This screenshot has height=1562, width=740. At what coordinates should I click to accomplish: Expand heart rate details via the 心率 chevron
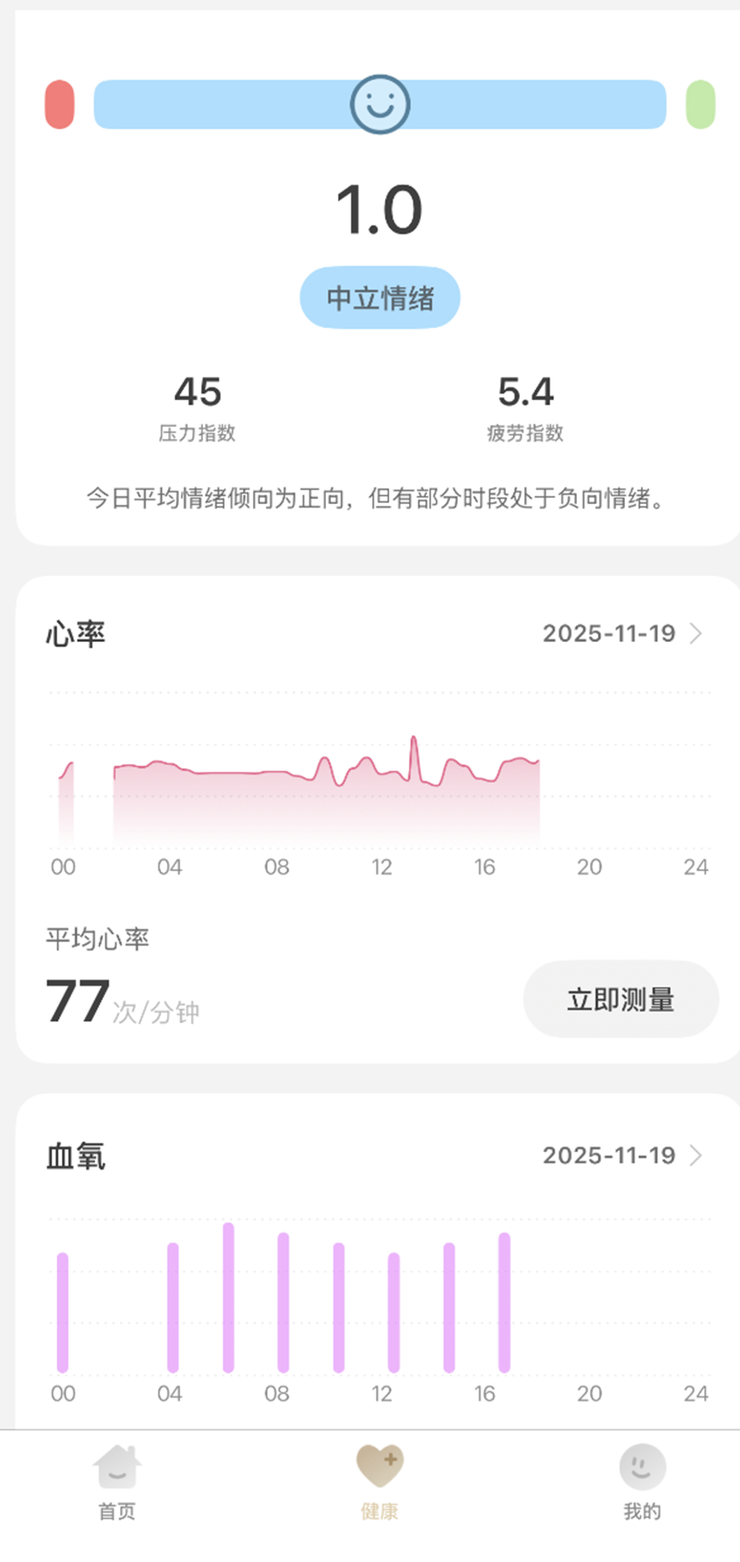[697, 633]
